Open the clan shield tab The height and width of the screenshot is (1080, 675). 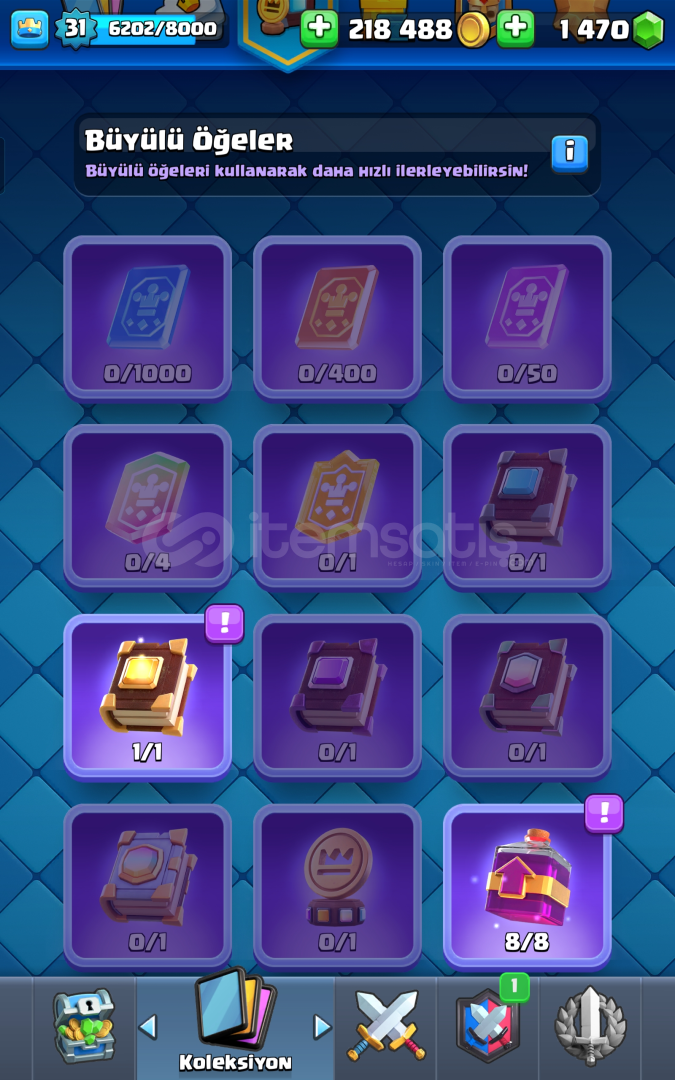click(488, 1026)
